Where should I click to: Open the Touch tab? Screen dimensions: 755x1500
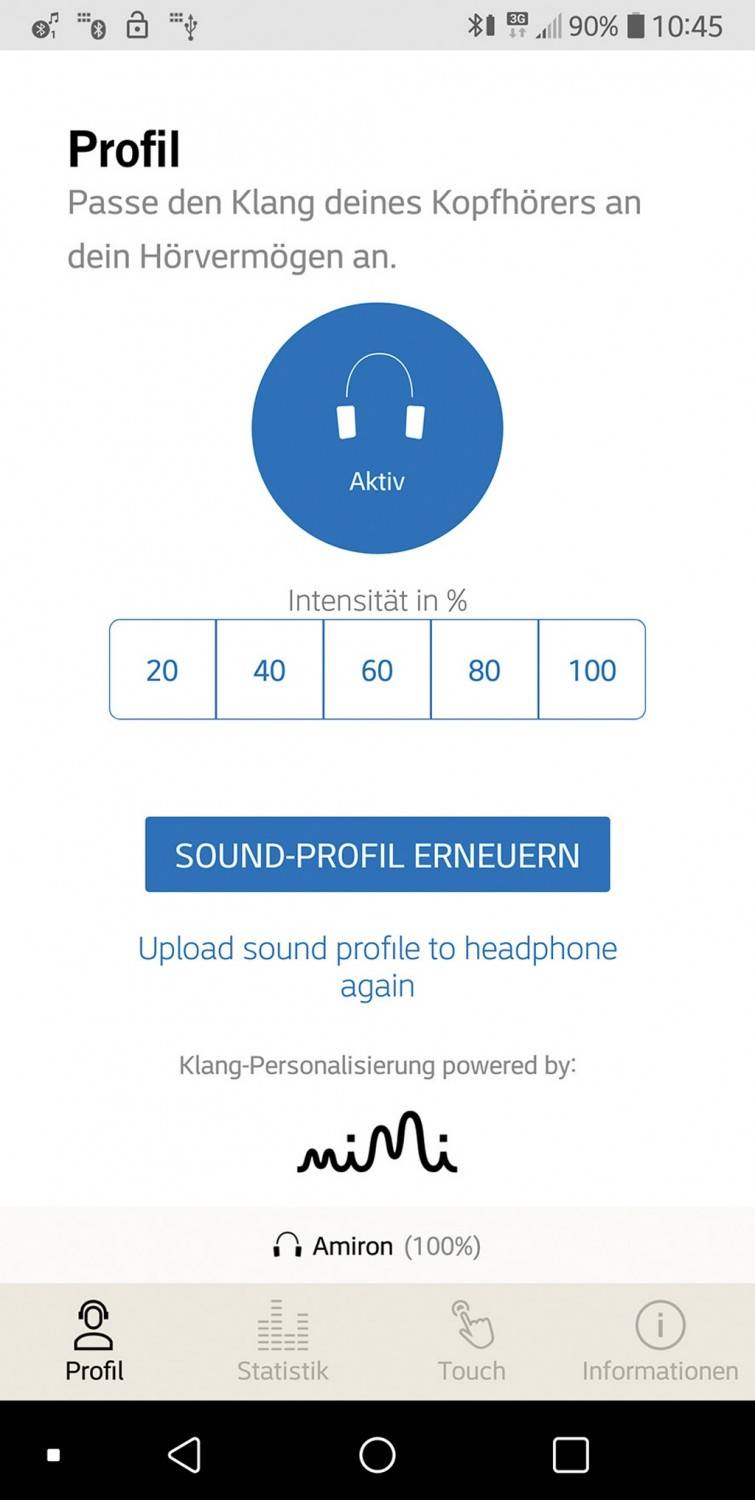pos(471,1342)
